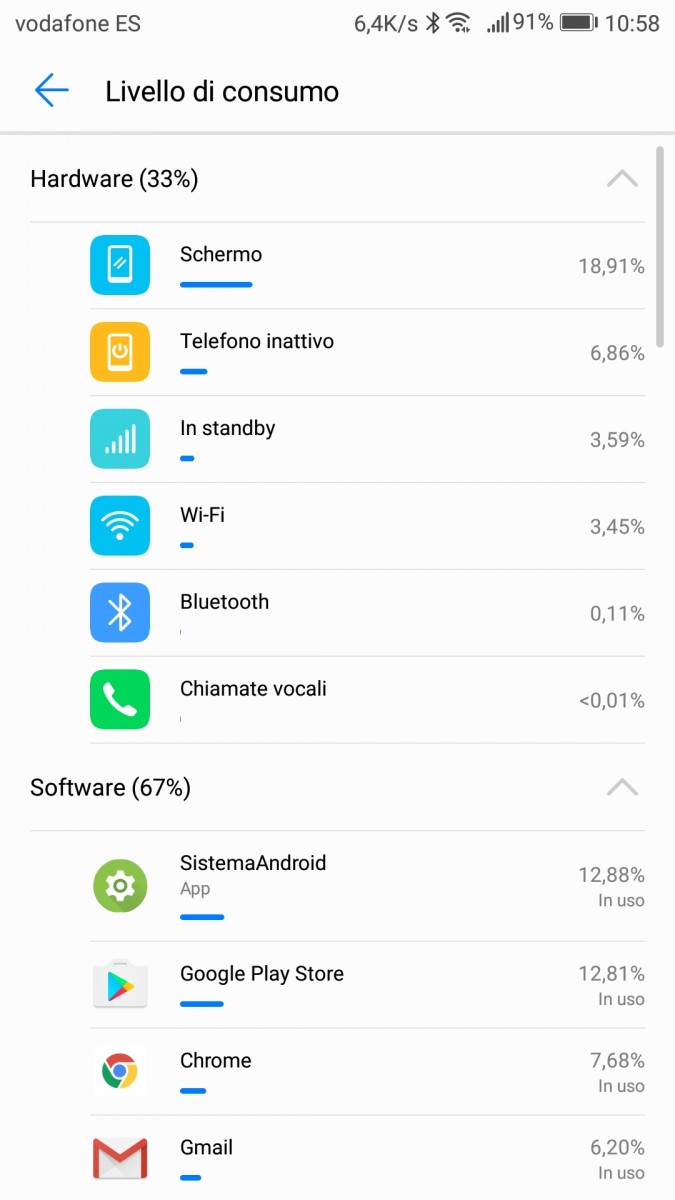View Google Play Store power usage
675x1200 pixels.
366,985
